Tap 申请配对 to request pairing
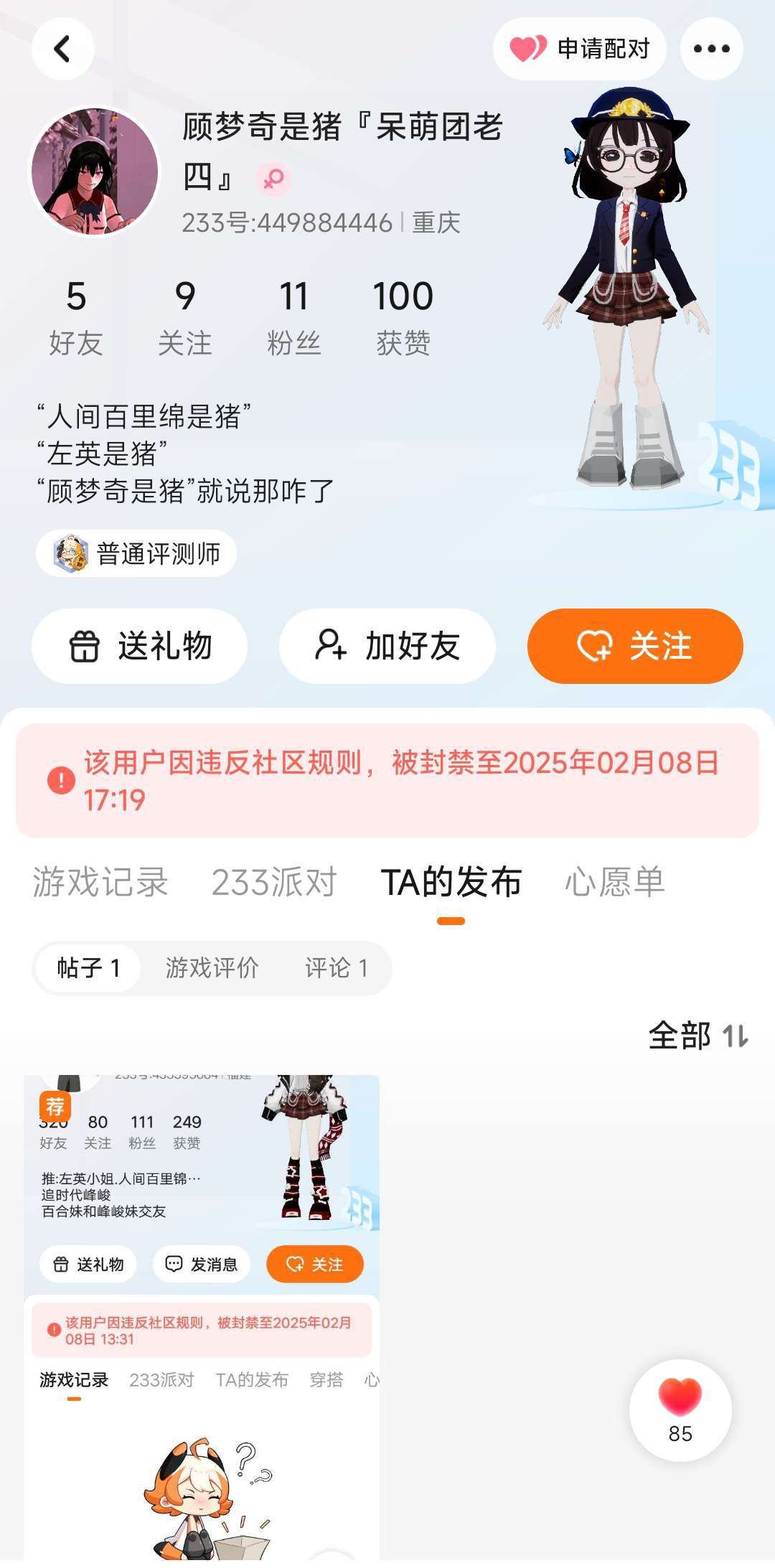 (x=579, y=49)
